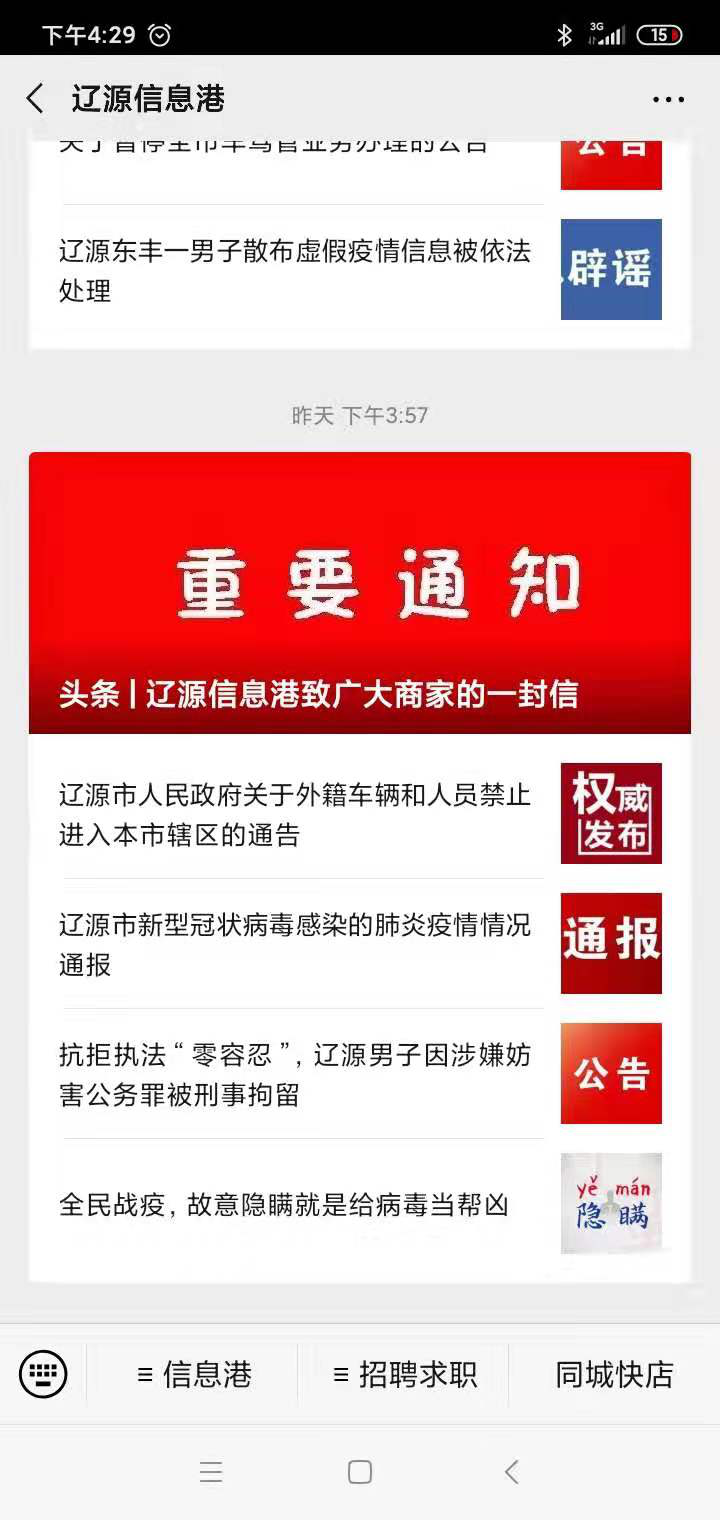Tap the keyboard icon to switch to typing mode
The height and width of the screenshot is (1520, 720).
point(42,1375)
